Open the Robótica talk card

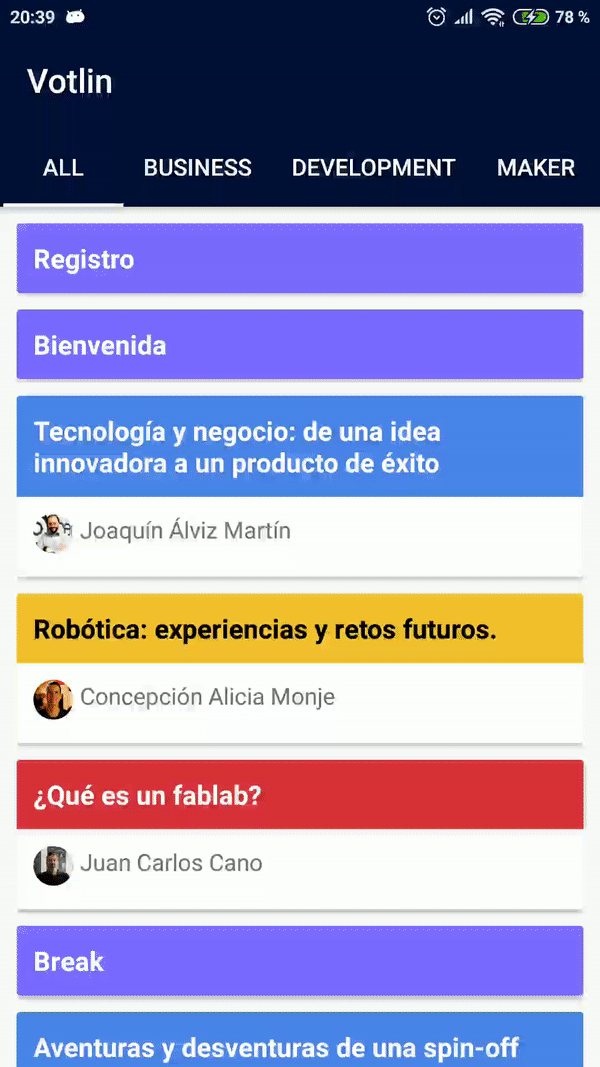coord(300,668)
